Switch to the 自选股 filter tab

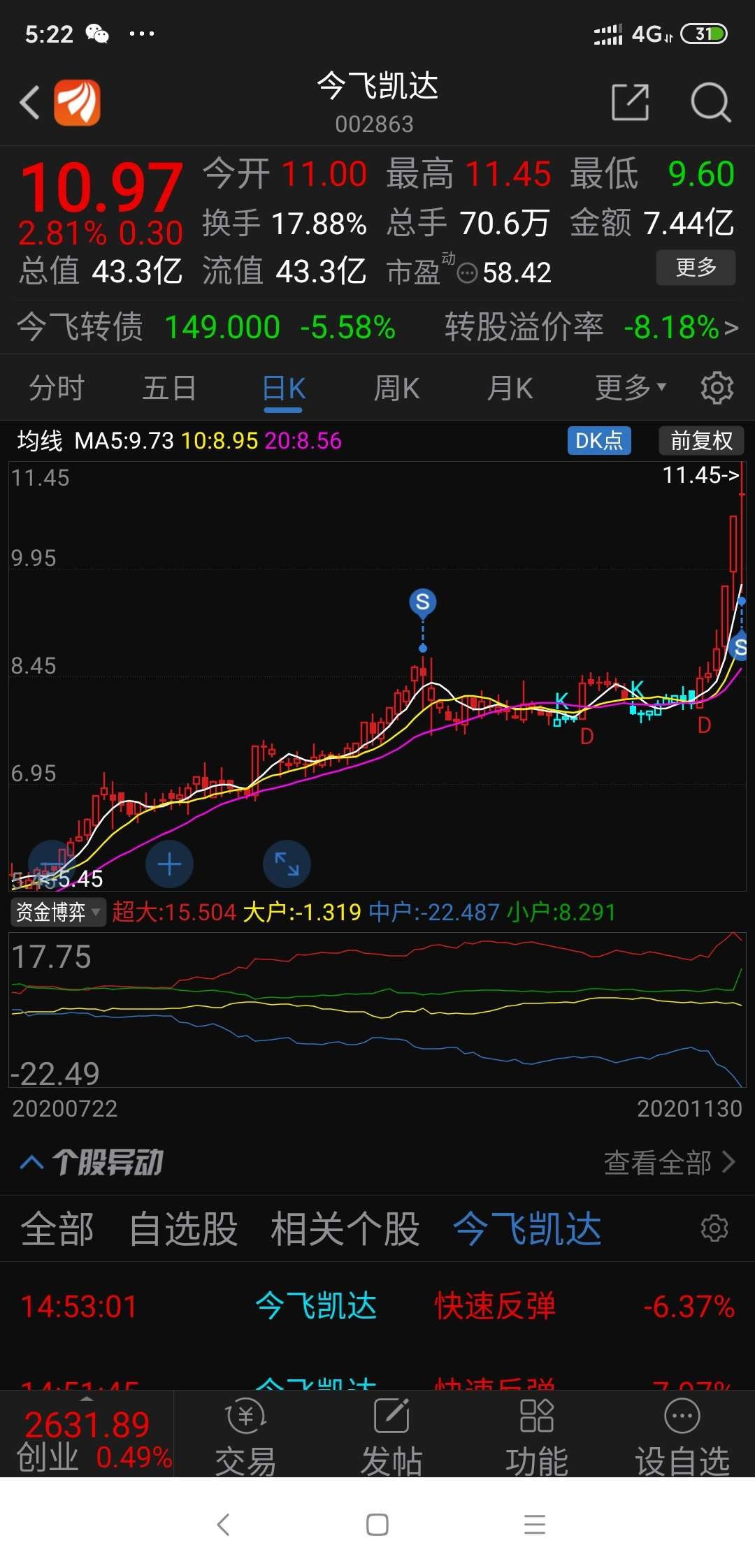183,1229
